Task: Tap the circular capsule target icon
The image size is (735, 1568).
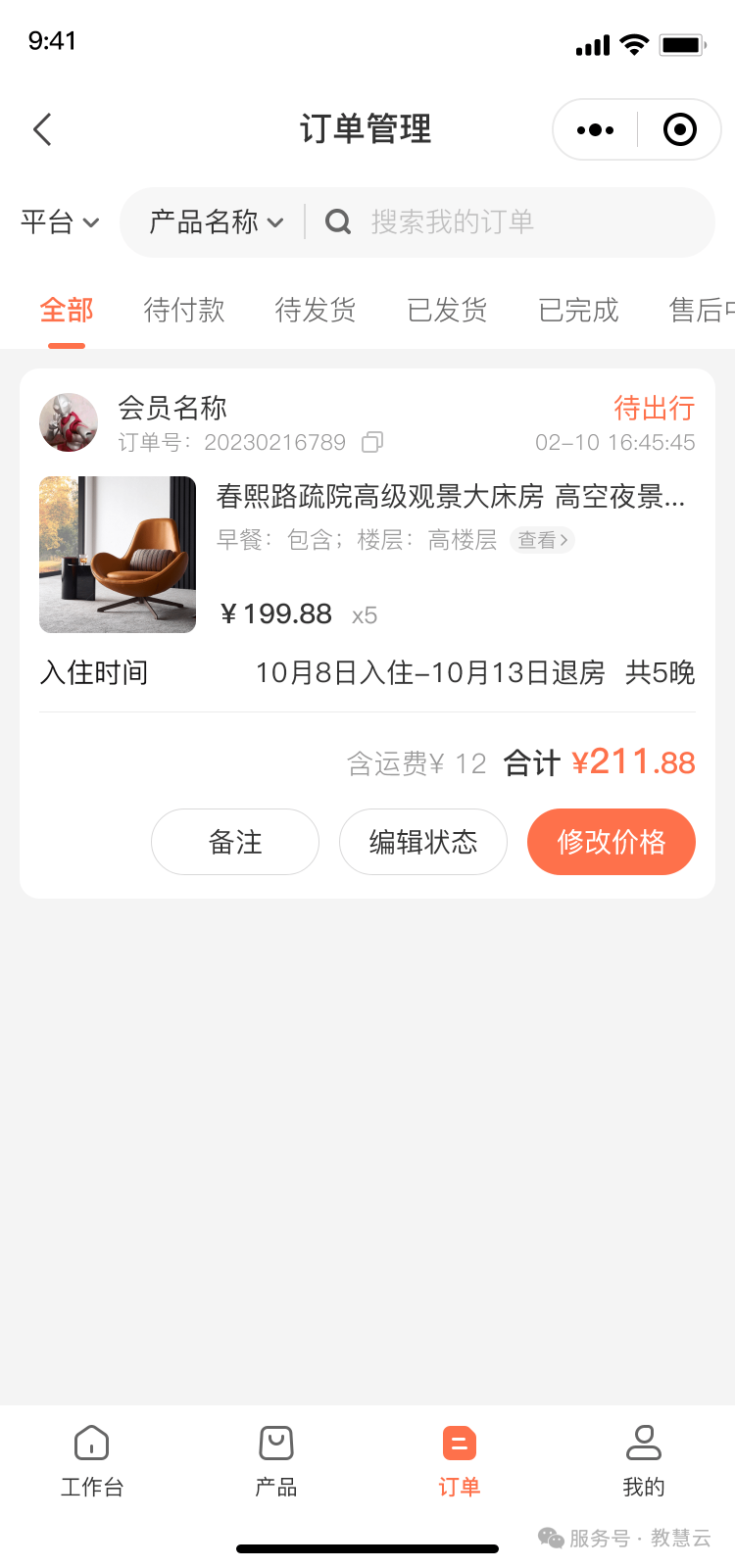Action: coord(679,128)
